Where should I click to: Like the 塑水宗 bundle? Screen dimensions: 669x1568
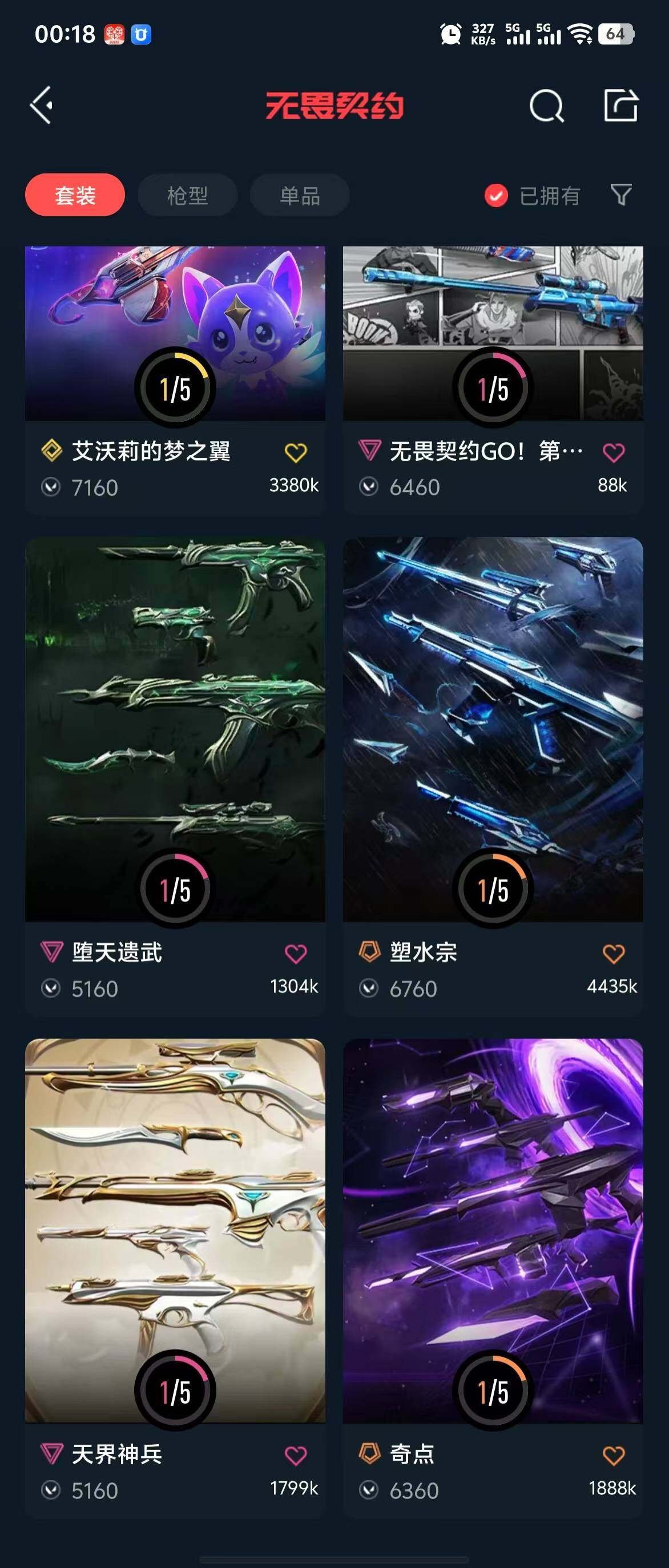pyautogui.click(x=613, y=953)
